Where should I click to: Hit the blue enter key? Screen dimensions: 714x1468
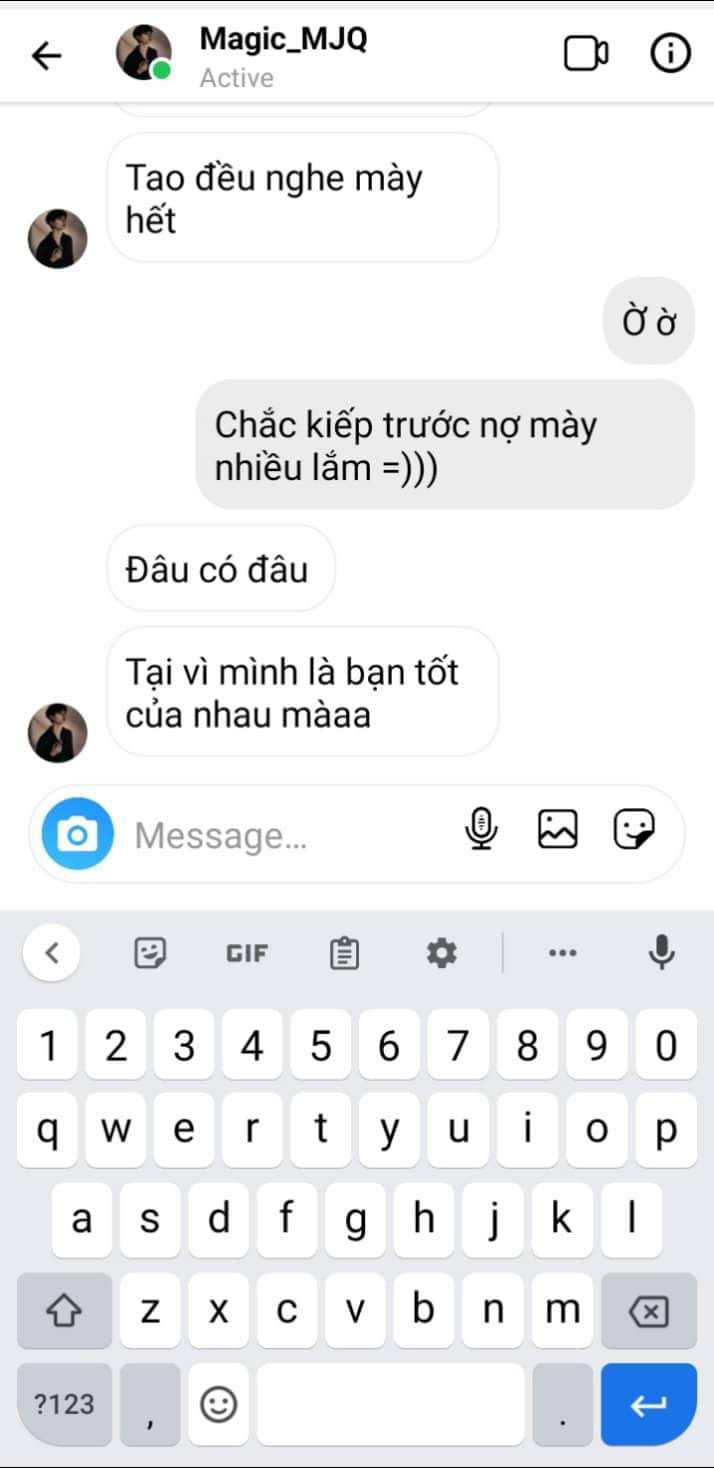648,1405
